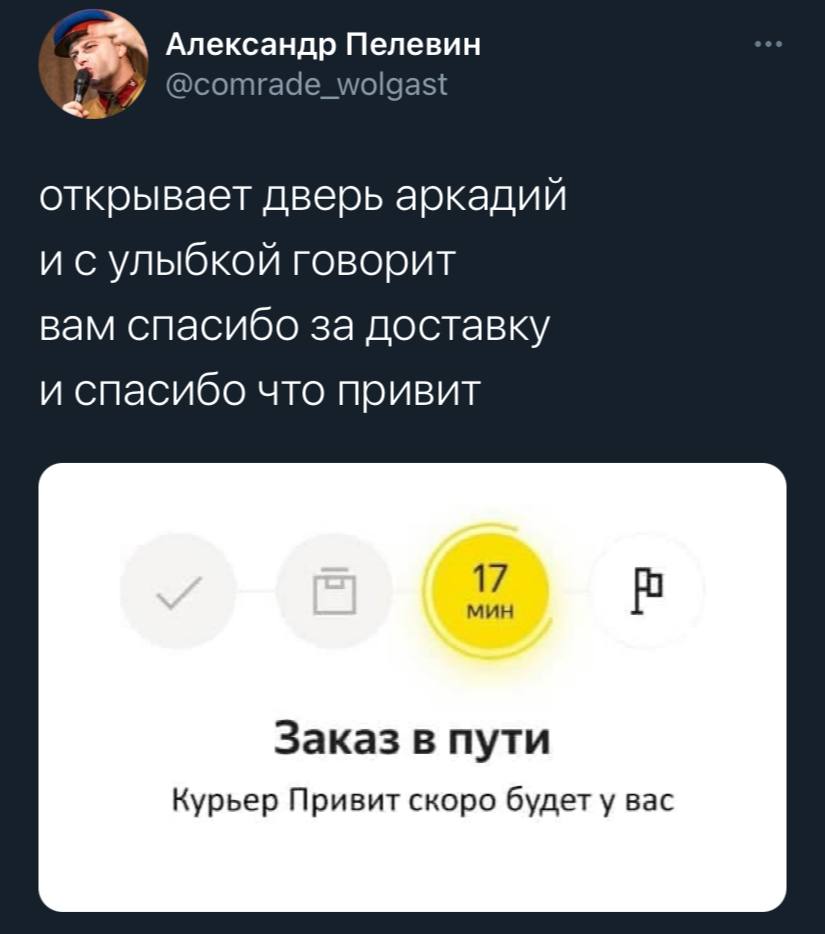825x934 pixels.
Task: Open Александр Пелевин's profile picture
Action: coord(93,65)
